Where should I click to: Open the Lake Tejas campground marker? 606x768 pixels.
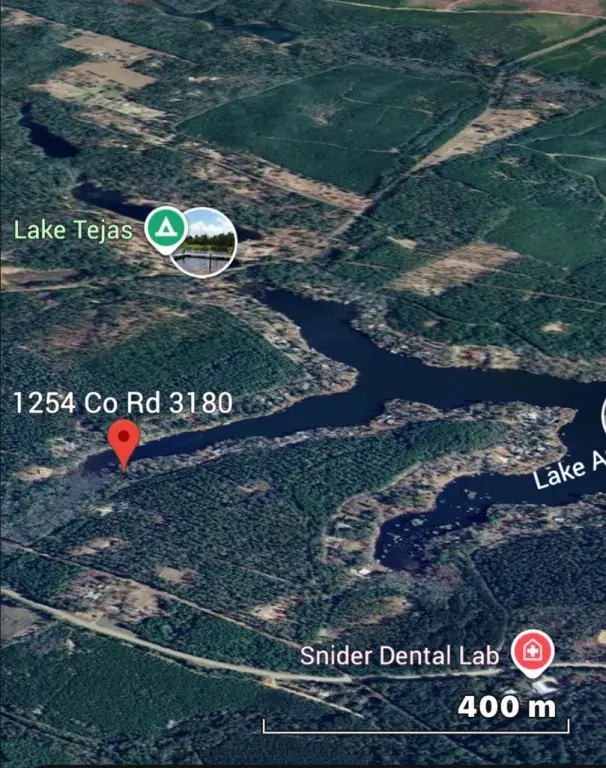point(163,229)
